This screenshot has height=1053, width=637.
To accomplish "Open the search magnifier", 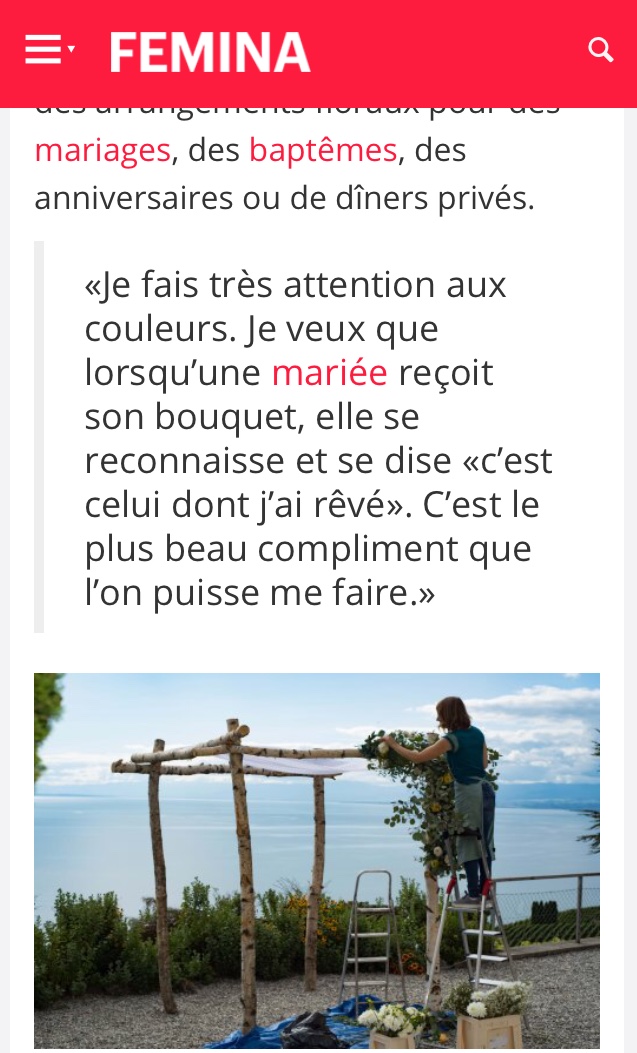I will [x=600, y=50].
